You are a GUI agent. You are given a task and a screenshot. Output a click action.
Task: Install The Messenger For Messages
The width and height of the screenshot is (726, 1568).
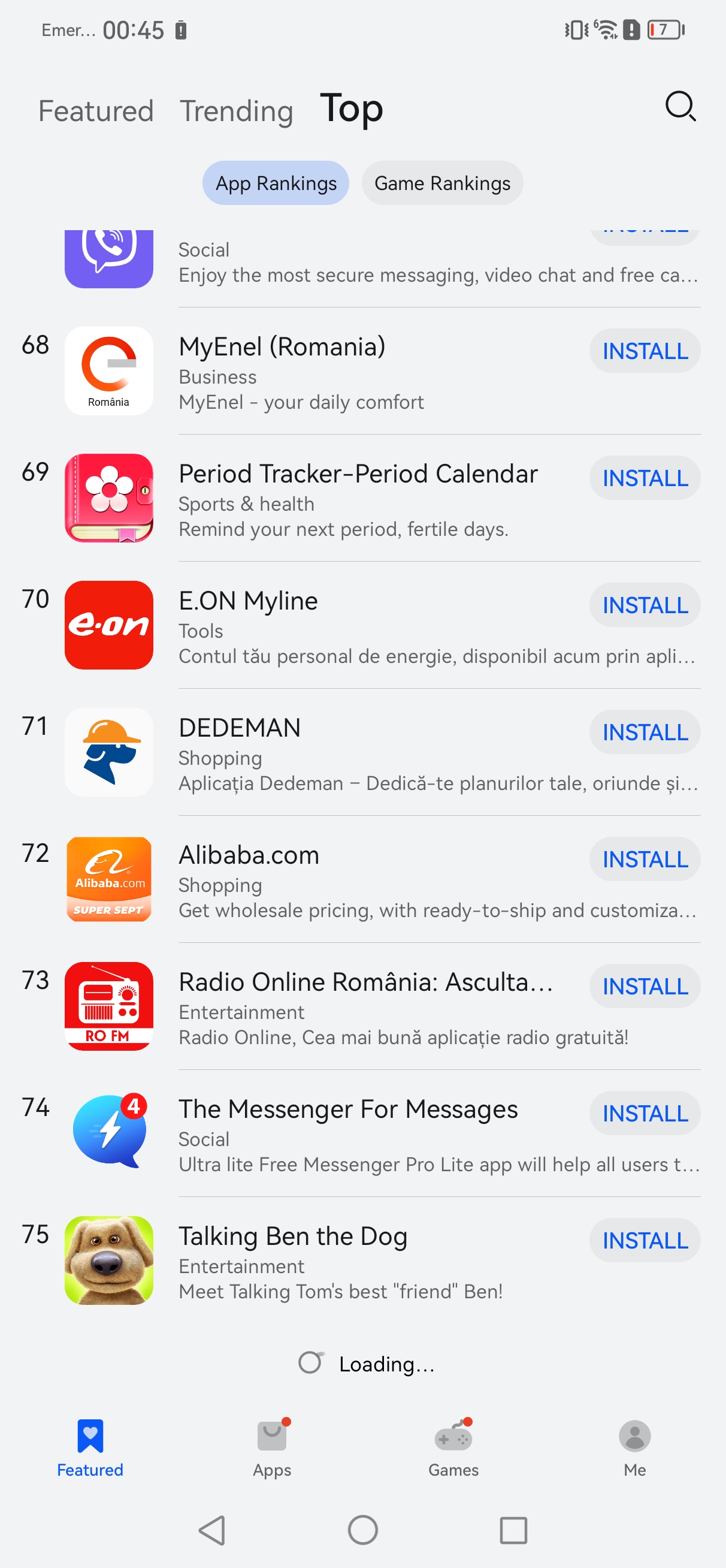pos(645,1114)
